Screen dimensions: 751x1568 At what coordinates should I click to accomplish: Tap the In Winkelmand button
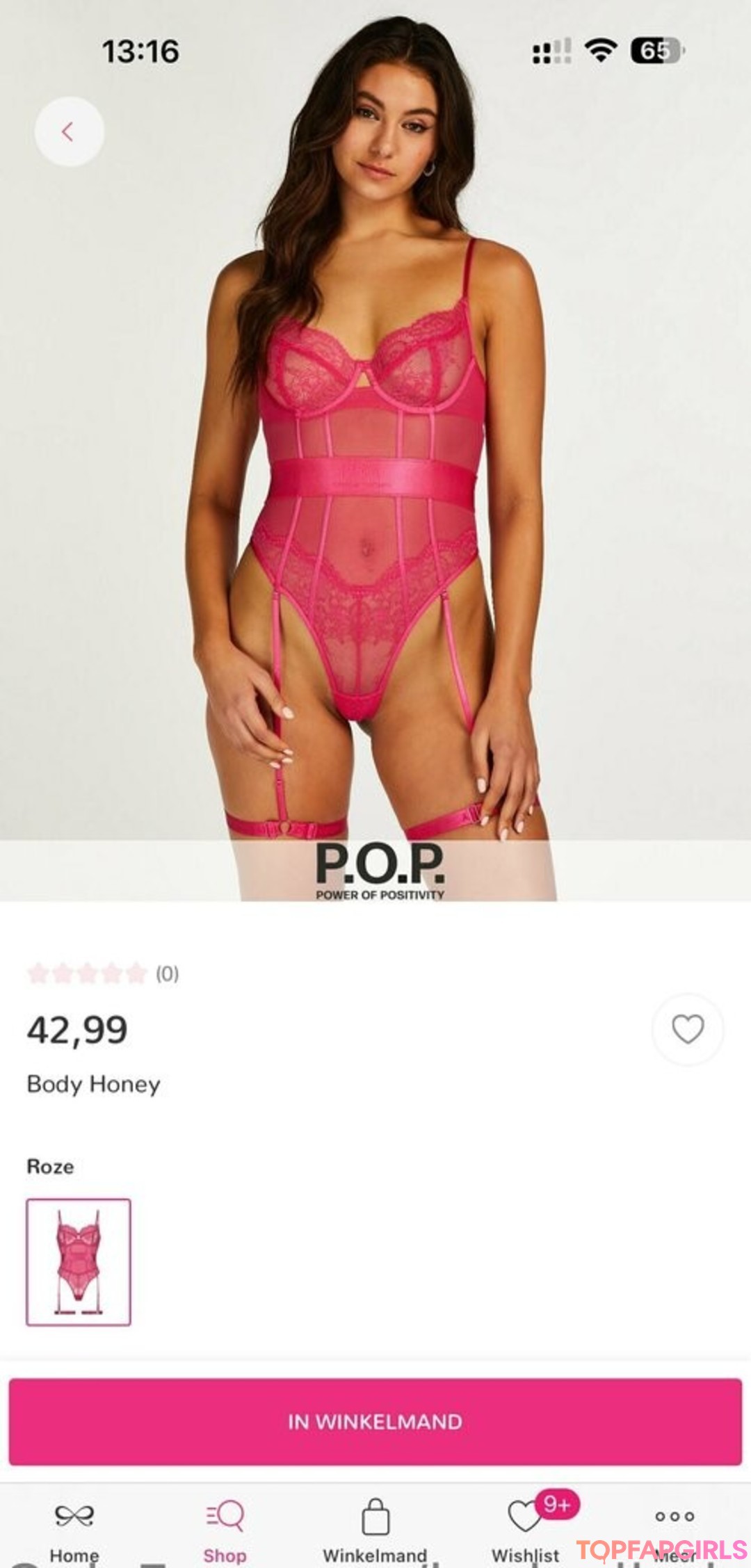point(375,1421)
